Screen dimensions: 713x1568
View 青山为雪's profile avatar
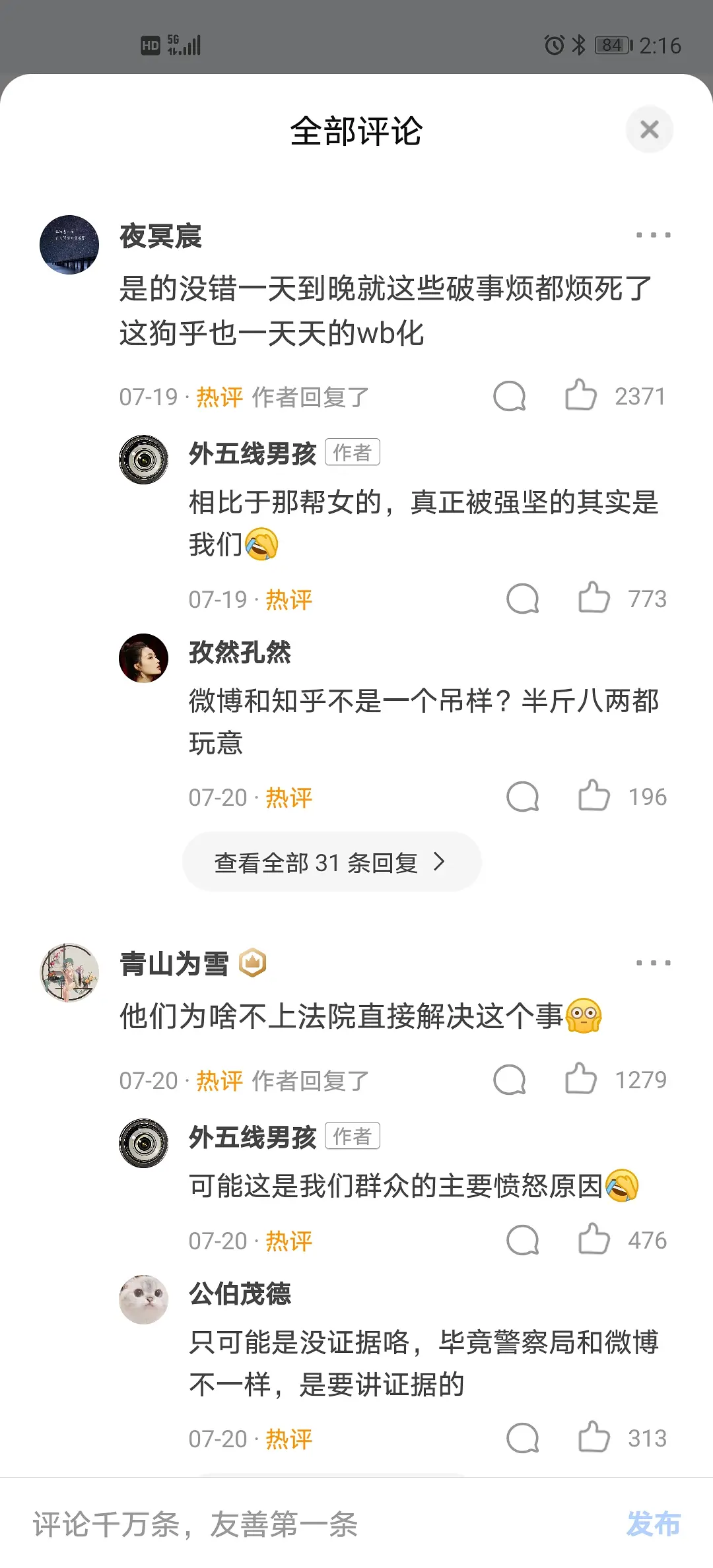(69, 973)
